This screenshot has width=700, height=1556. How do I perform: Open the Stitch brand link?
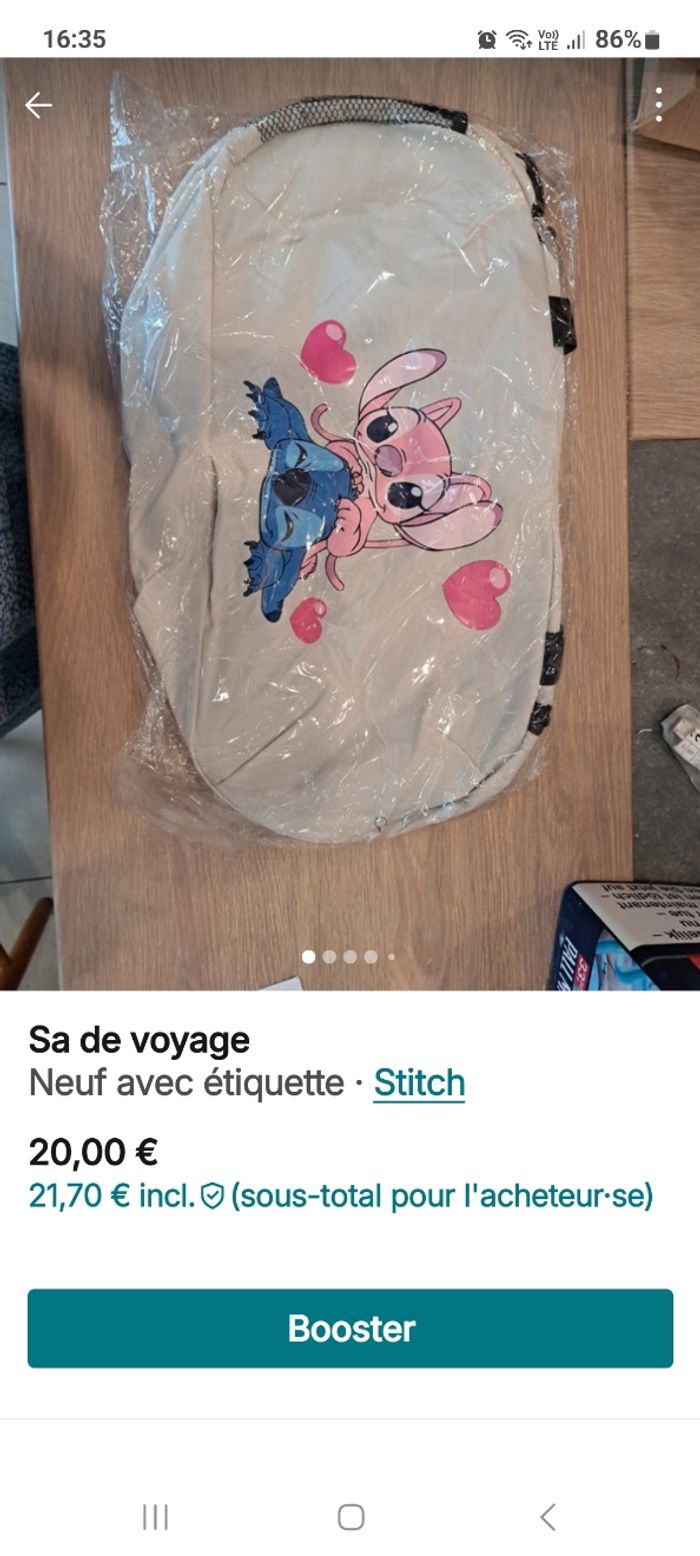point(419,1082)
